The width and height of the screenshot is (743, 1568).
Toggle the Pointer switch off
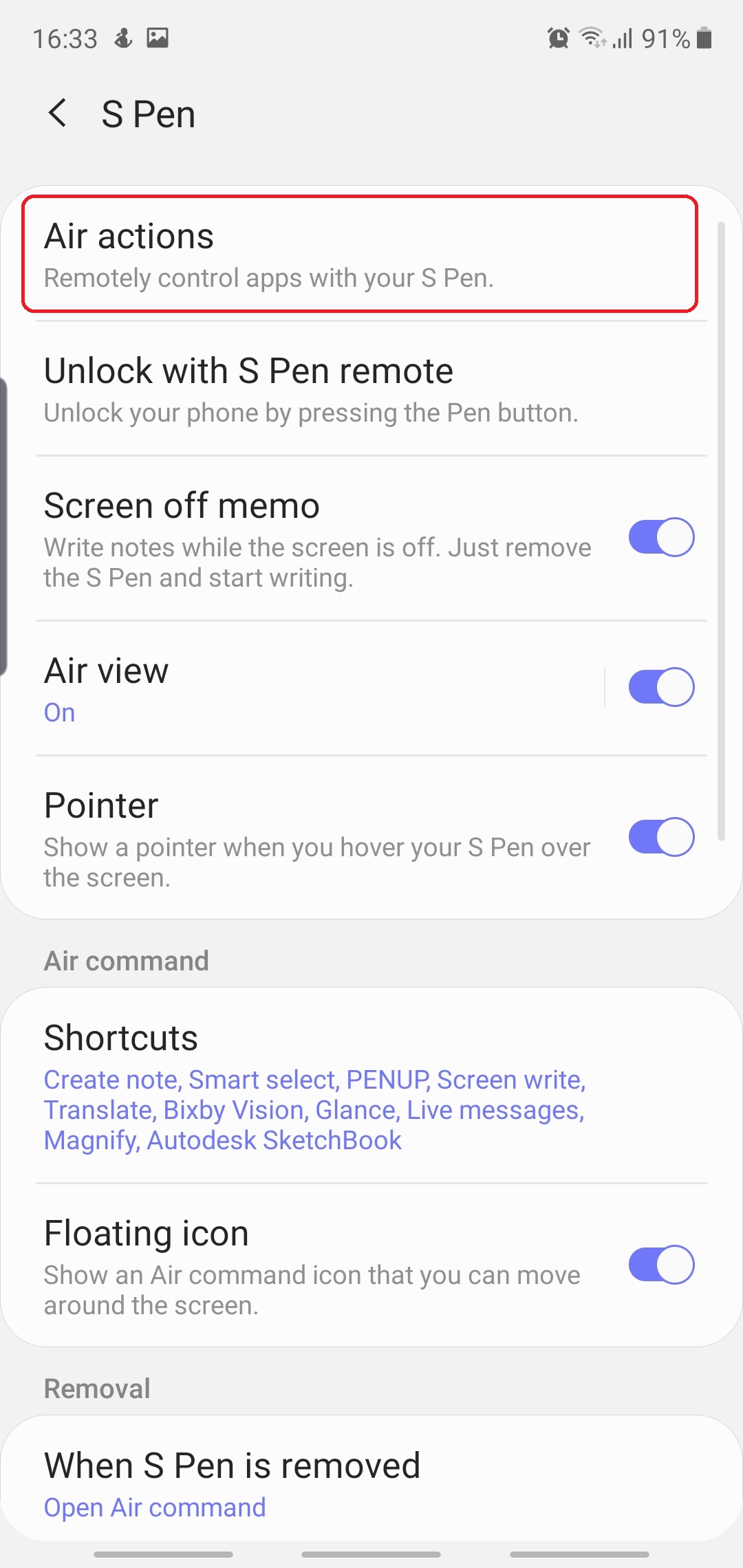coord(661,837)
